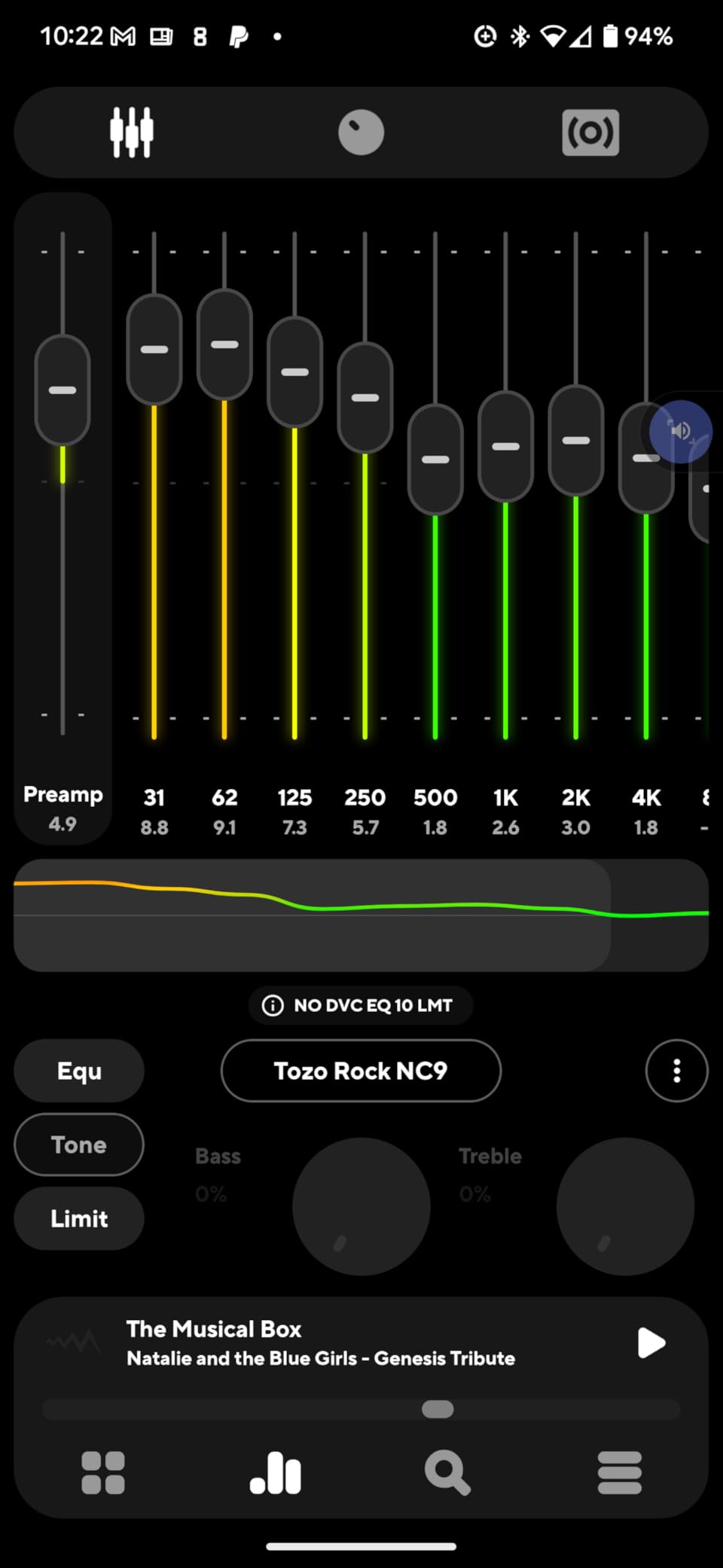Adjust the Preamp slider handle
The width and height of the screenshot is (723, 1568).
coord(62,390)
